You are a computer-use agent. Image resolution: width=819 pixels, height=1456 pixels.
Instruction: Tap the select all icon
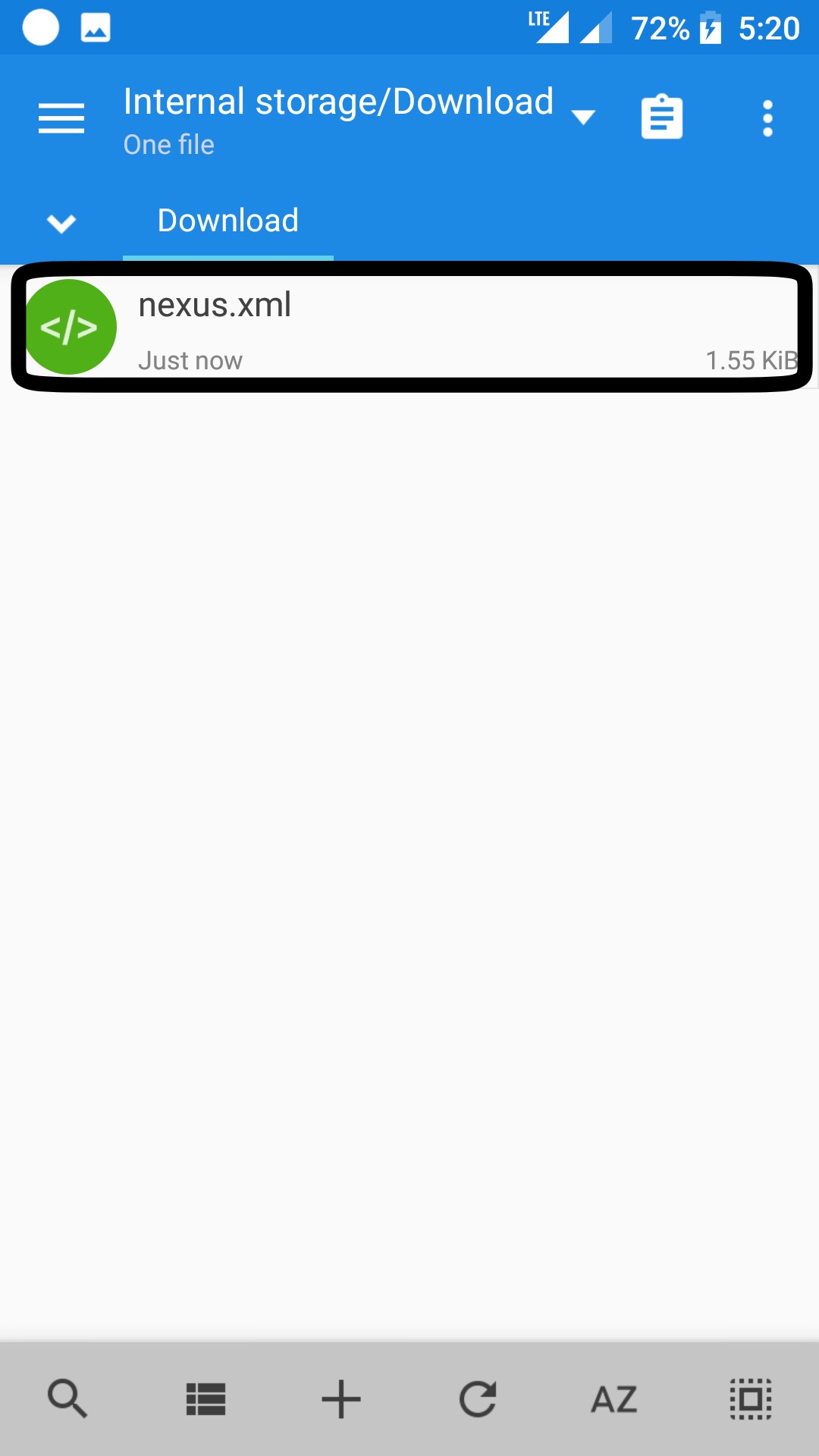751,1399
